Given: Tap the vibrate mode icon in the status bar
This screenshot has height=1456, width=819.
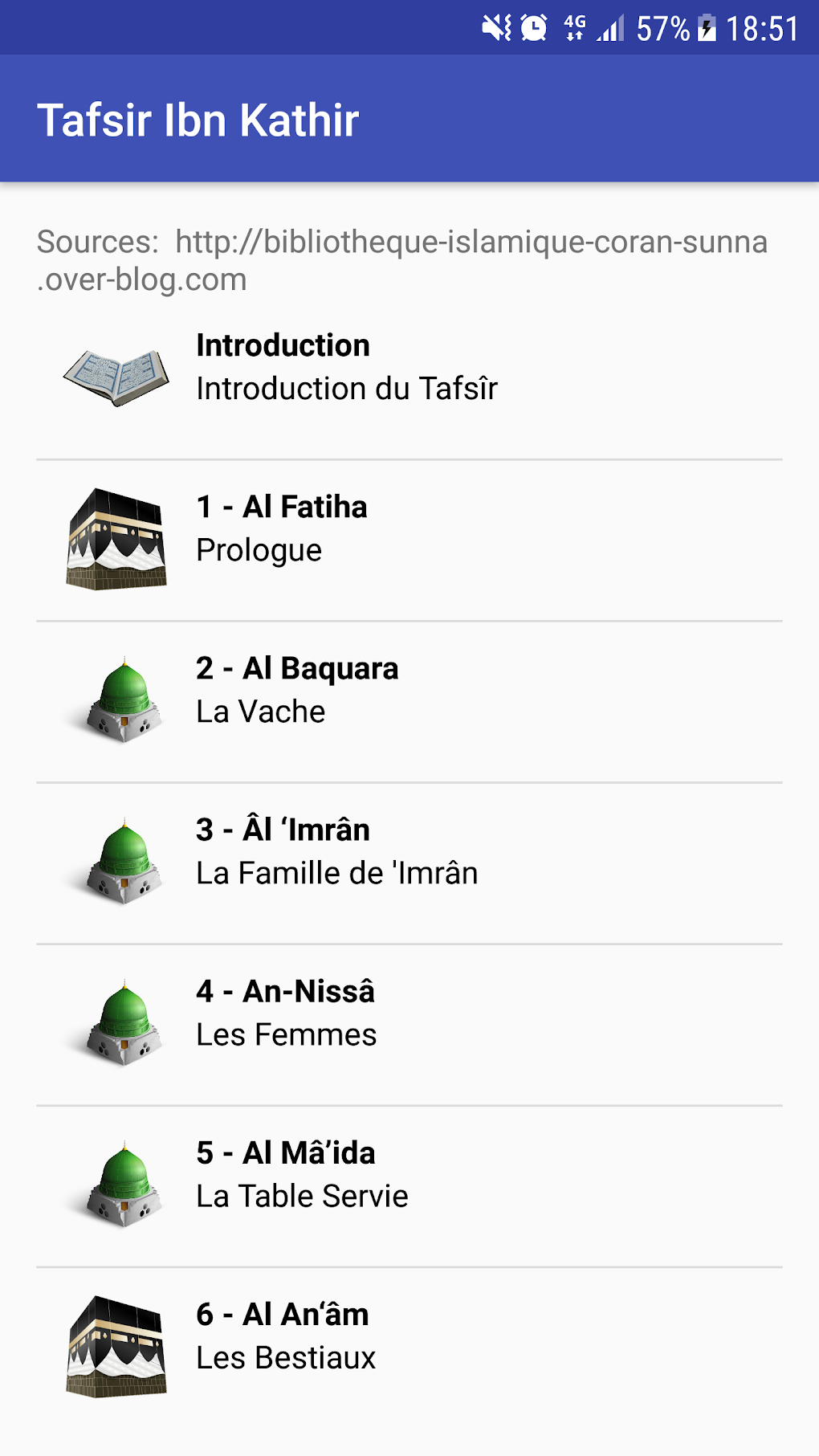Looking at the screenshot, I should [496, 26].
